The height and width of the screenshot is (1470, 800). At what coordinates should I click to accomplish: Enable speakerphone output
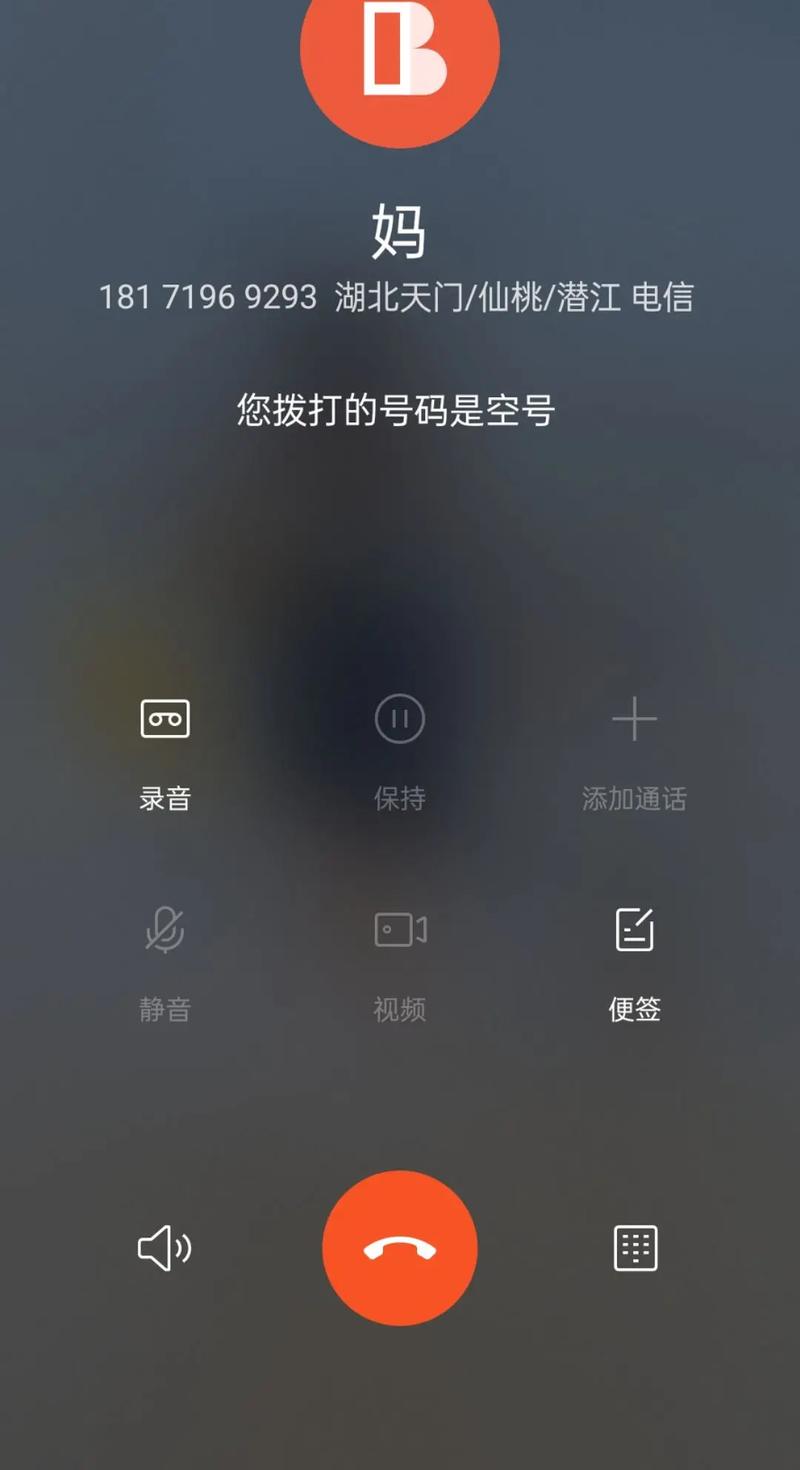165,1248
